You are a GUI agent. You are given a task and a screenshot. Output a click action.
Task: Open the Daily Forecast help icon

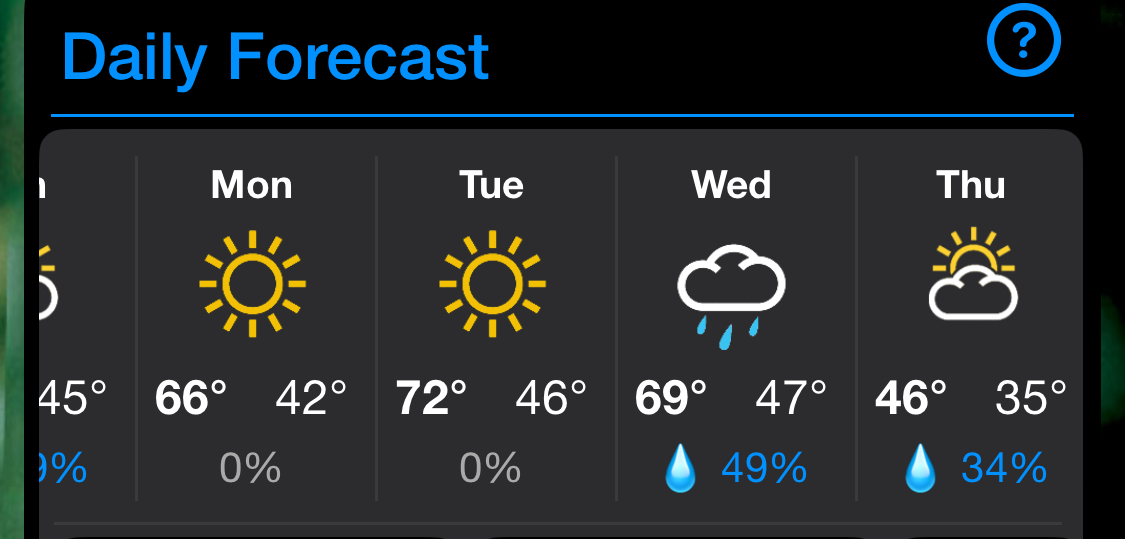coord(1023,42)
